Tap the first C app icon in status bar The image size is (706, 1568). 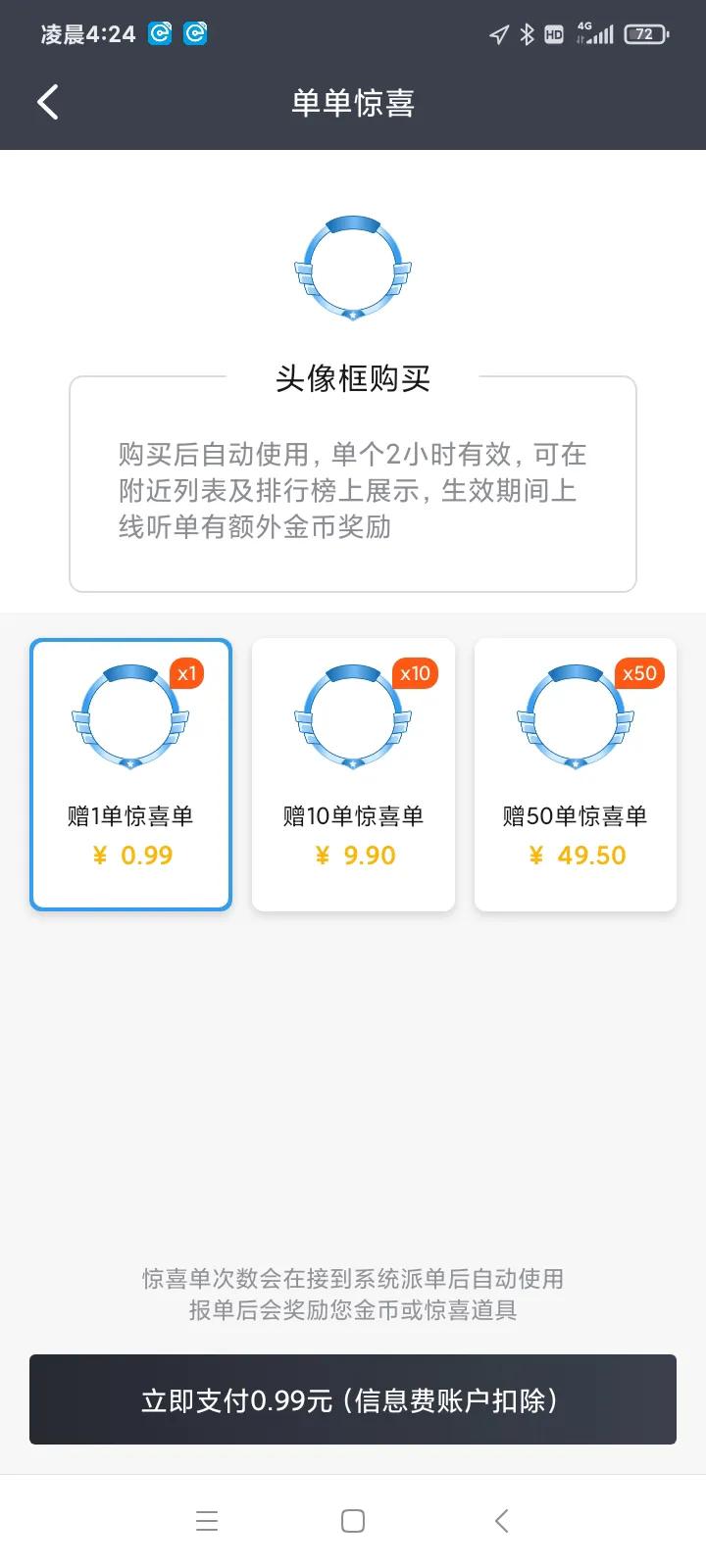point(160,32)
